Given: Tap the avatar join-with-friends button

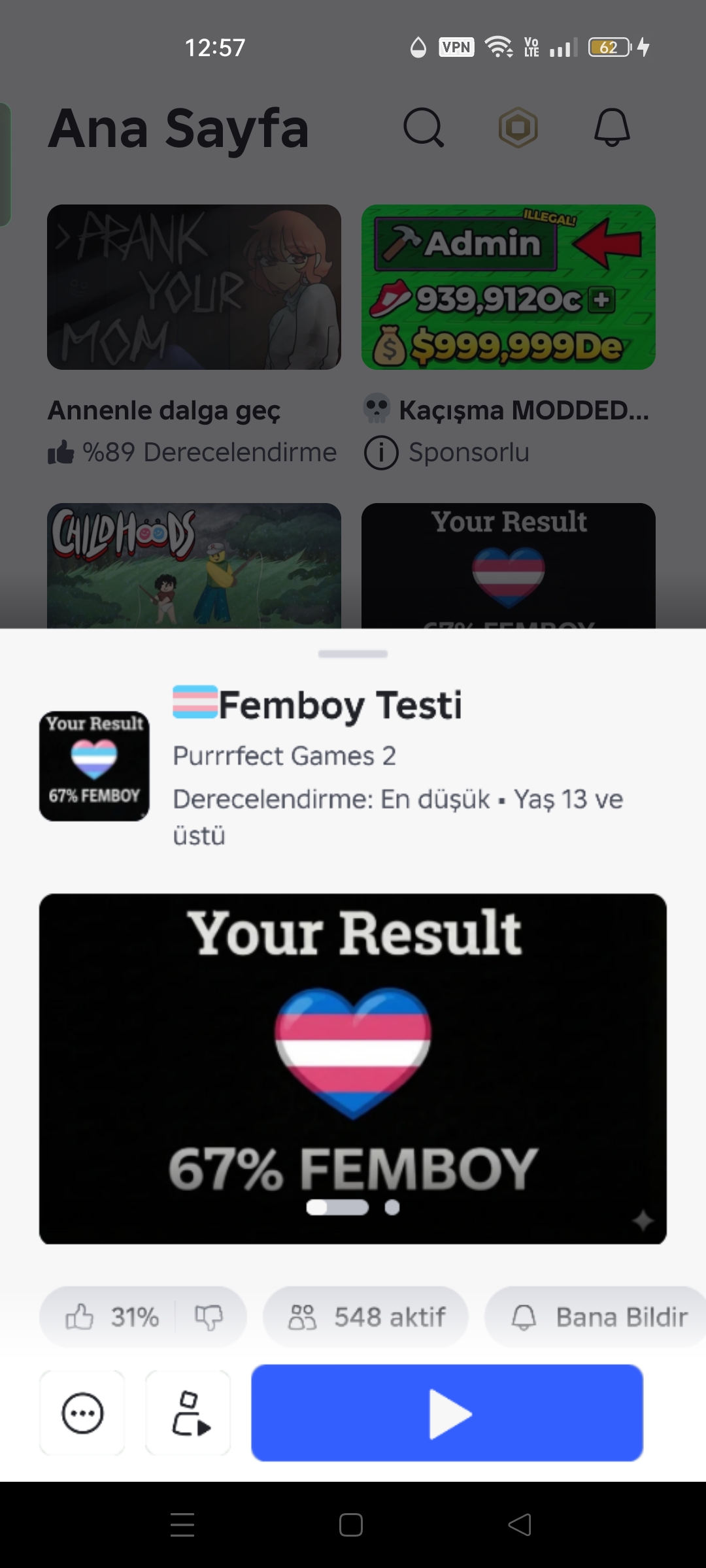Looking at the screenshot, I should tap(188, 1413).
